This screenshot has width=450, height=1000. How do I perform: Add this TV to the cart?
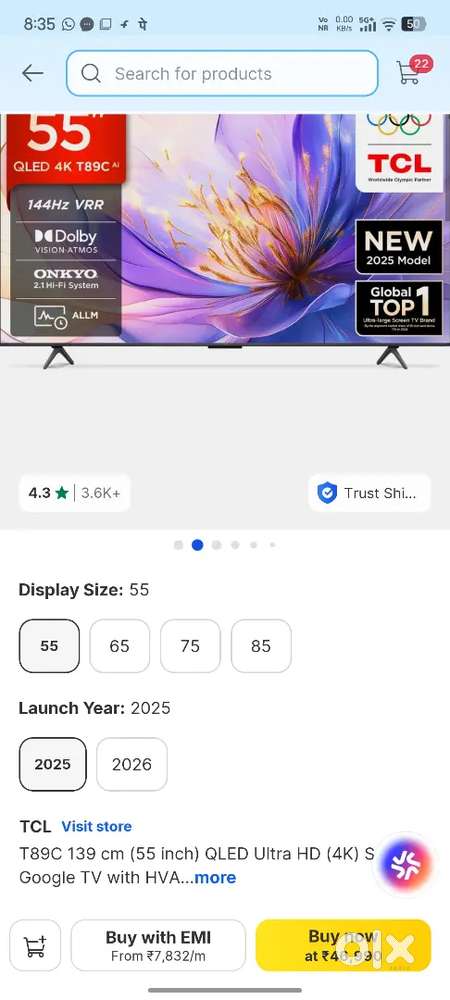pyautogui.click(x=35, y=945)
